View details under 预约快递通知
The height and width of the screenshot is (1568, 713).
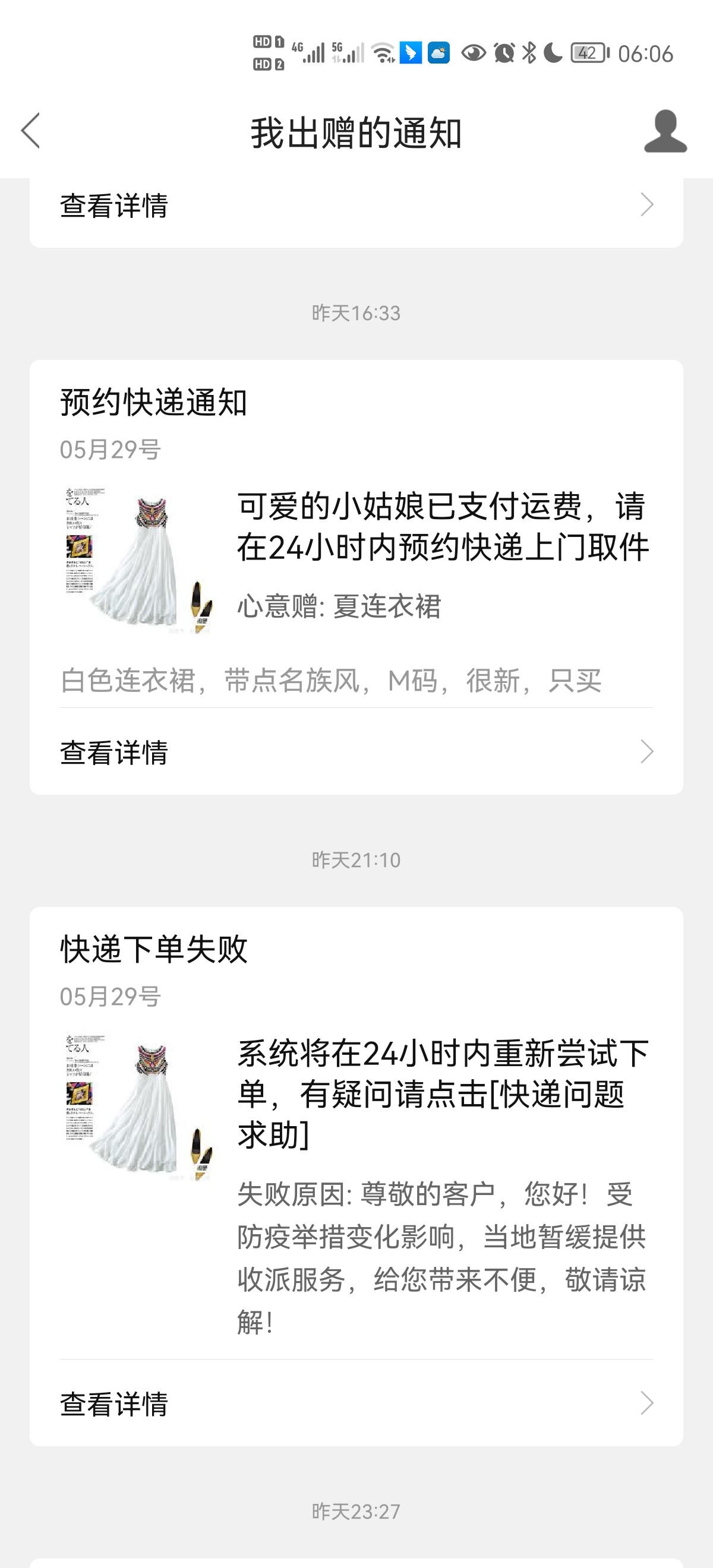[x=356, y=753]
